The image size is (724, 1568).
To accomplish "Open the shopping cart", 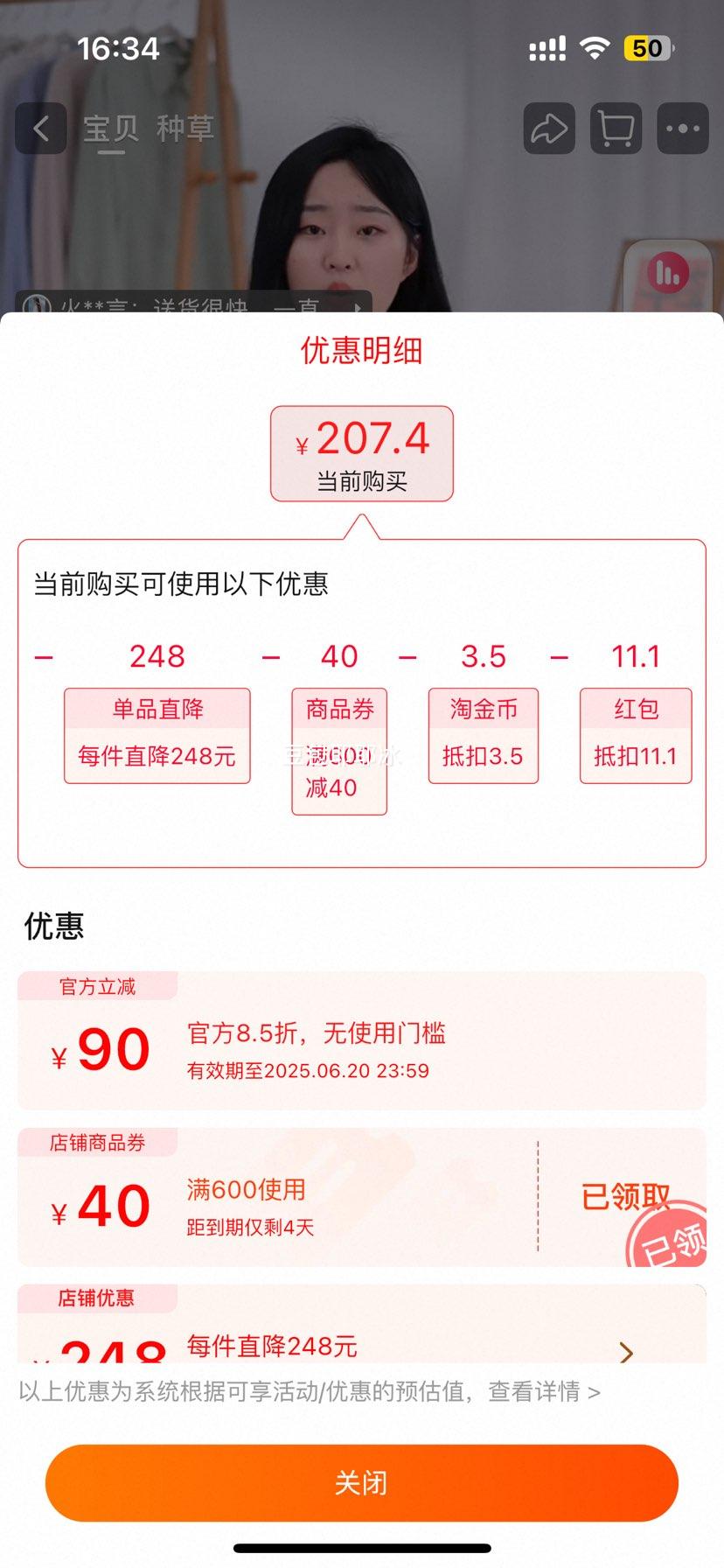I will [616, 129].
